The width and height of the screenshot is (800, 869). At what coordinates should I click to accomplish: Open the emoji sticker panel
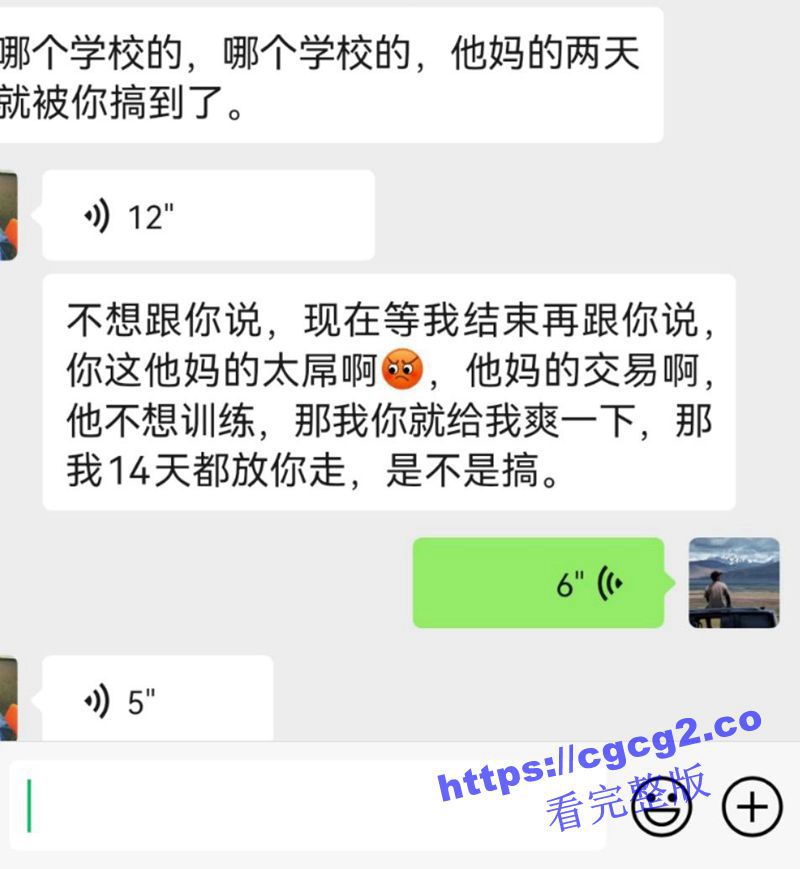[x=662, y=806]
